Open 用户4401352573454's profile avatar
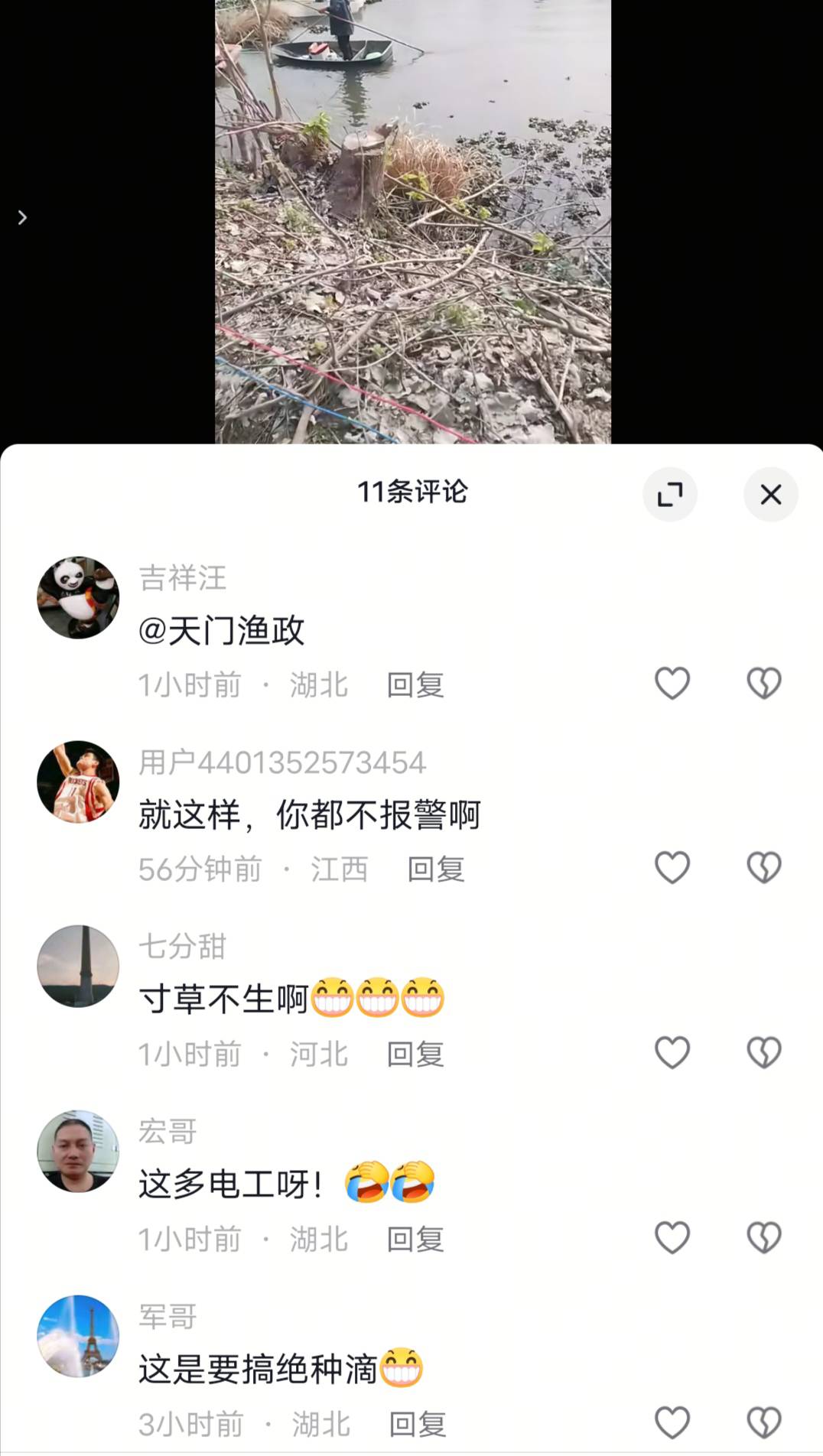Image resolution: width=823 pixels, height=1456 pixels. pyautogui.click(x=78, y=782)
